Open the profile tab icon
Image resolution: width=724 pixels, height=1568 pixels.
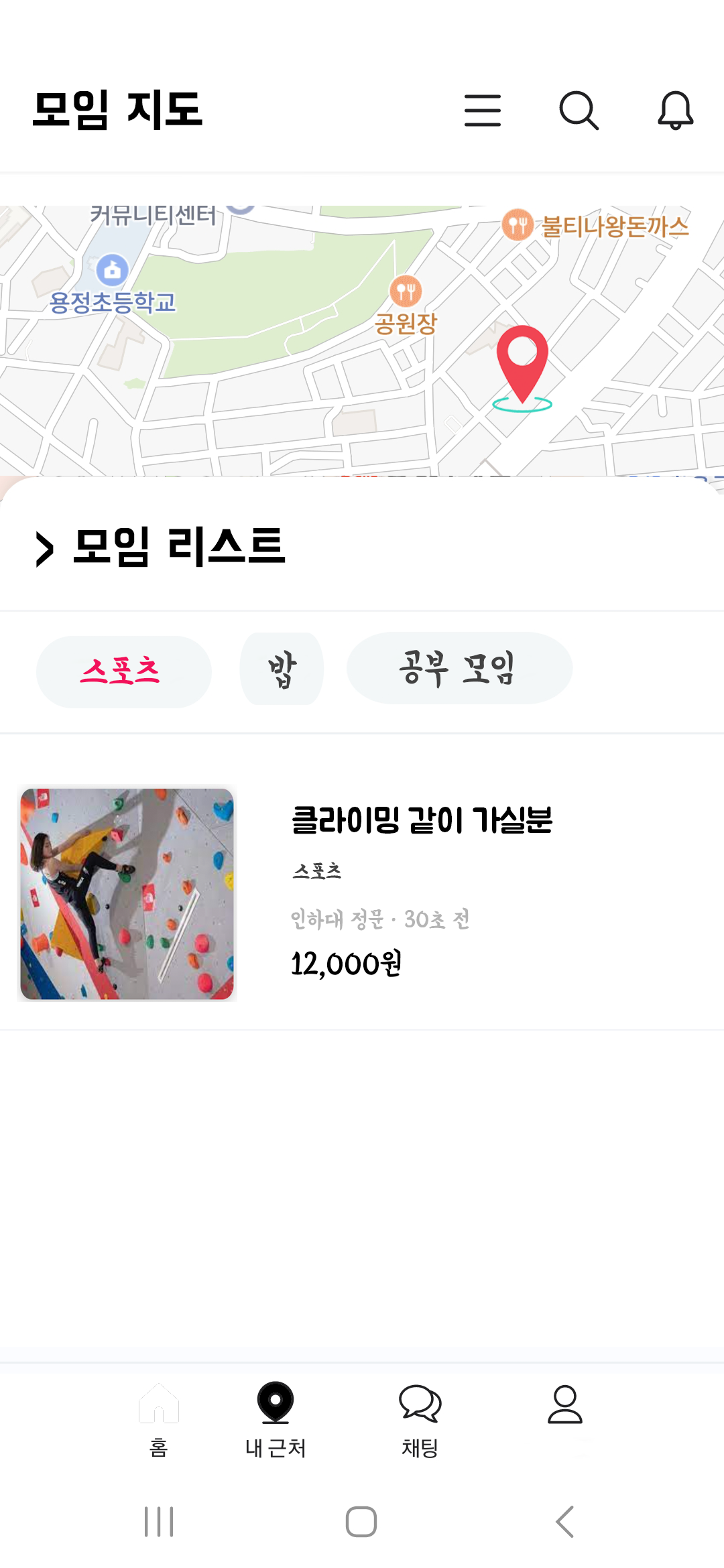(x=565, y=1404)
